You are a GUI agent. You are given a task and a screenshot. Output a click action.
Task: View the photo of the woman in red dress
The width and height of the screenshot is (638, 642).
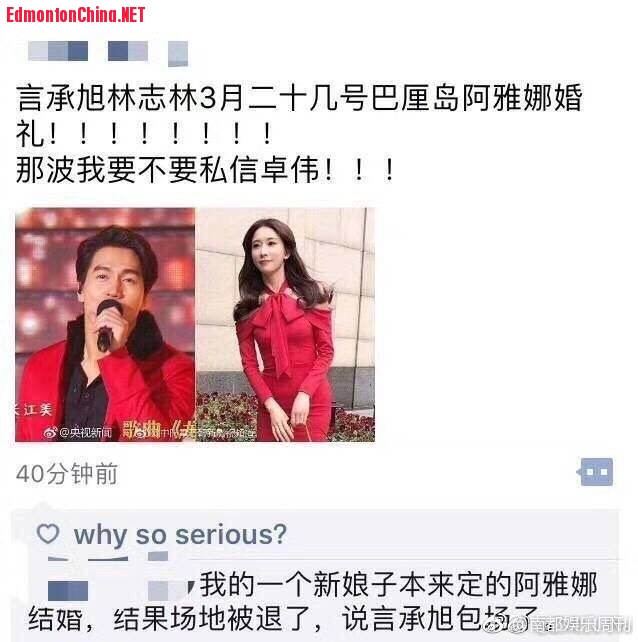point(285,325)
